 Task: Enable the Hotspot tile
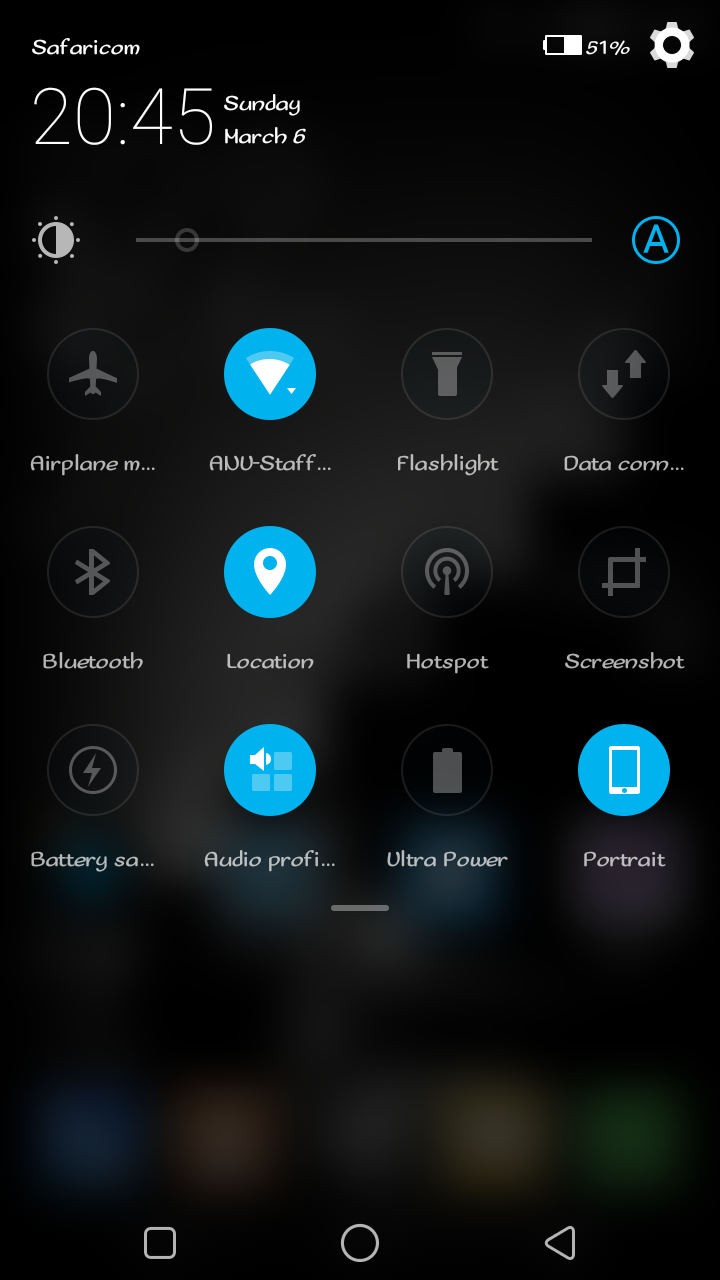(x=447, y=572)
